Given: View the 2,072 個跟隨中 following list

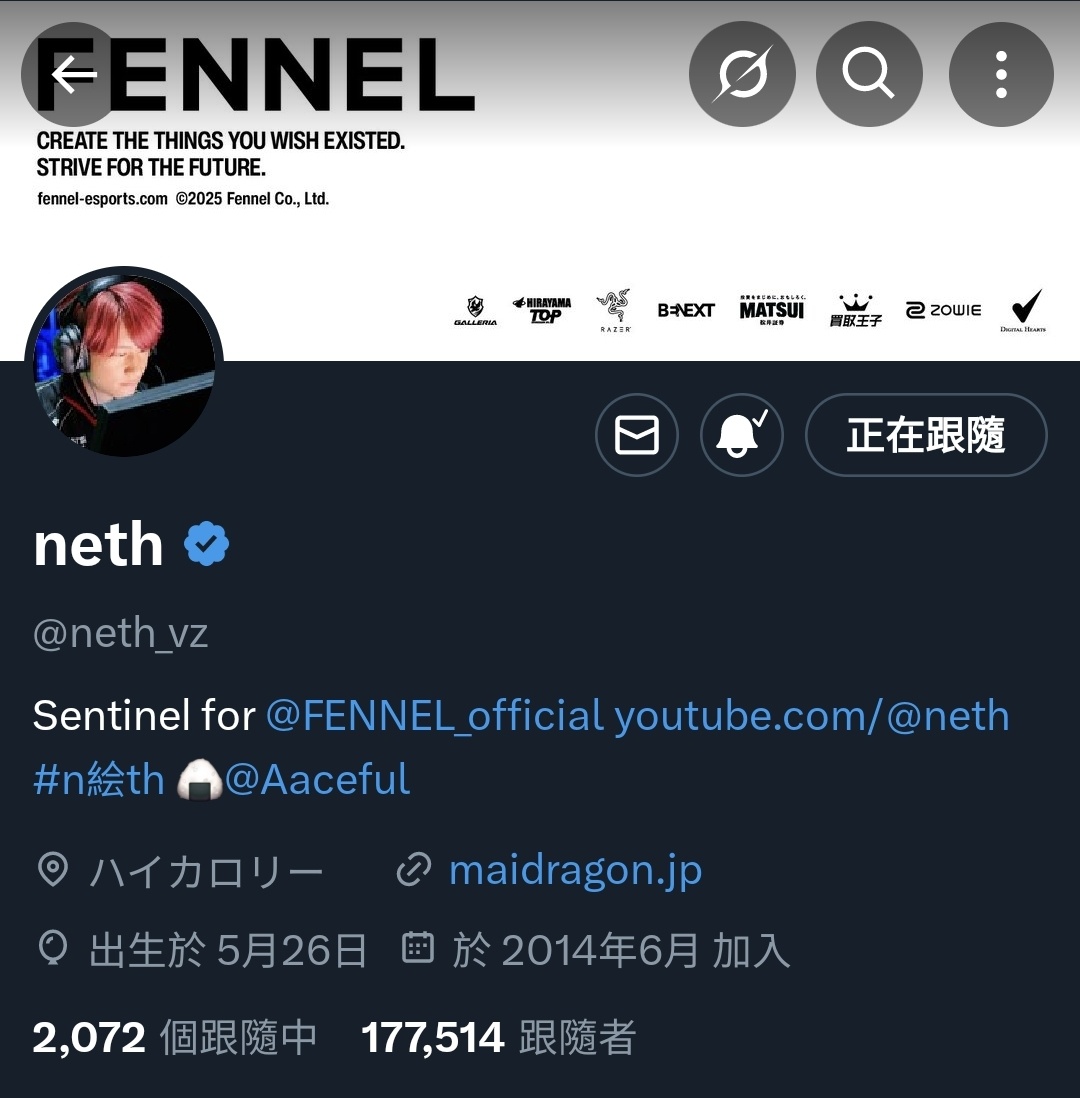Looking at the screenshot, I should 175,1038.
